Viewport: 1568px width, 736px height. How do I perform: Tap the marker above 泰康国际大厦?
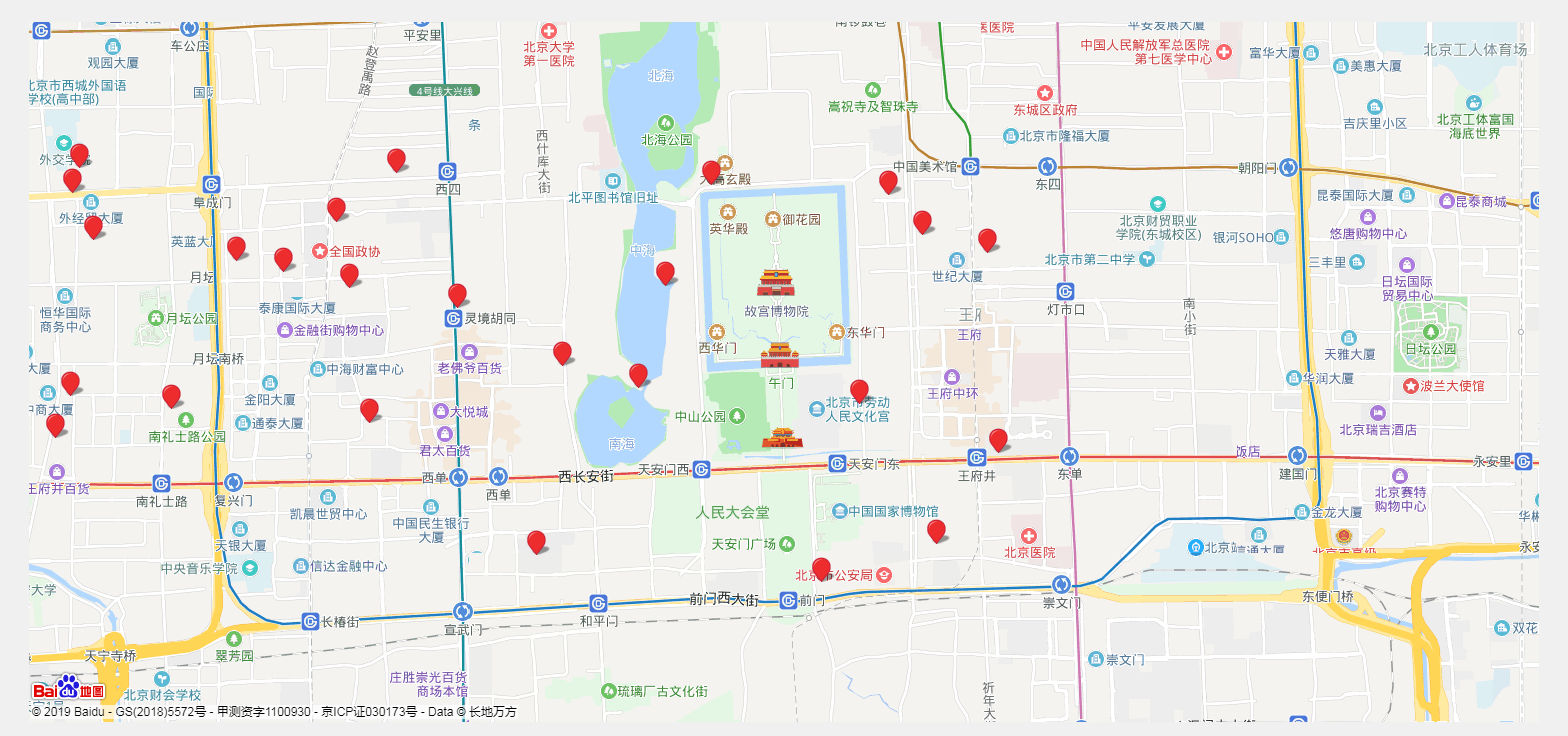(x=283, y=259)
